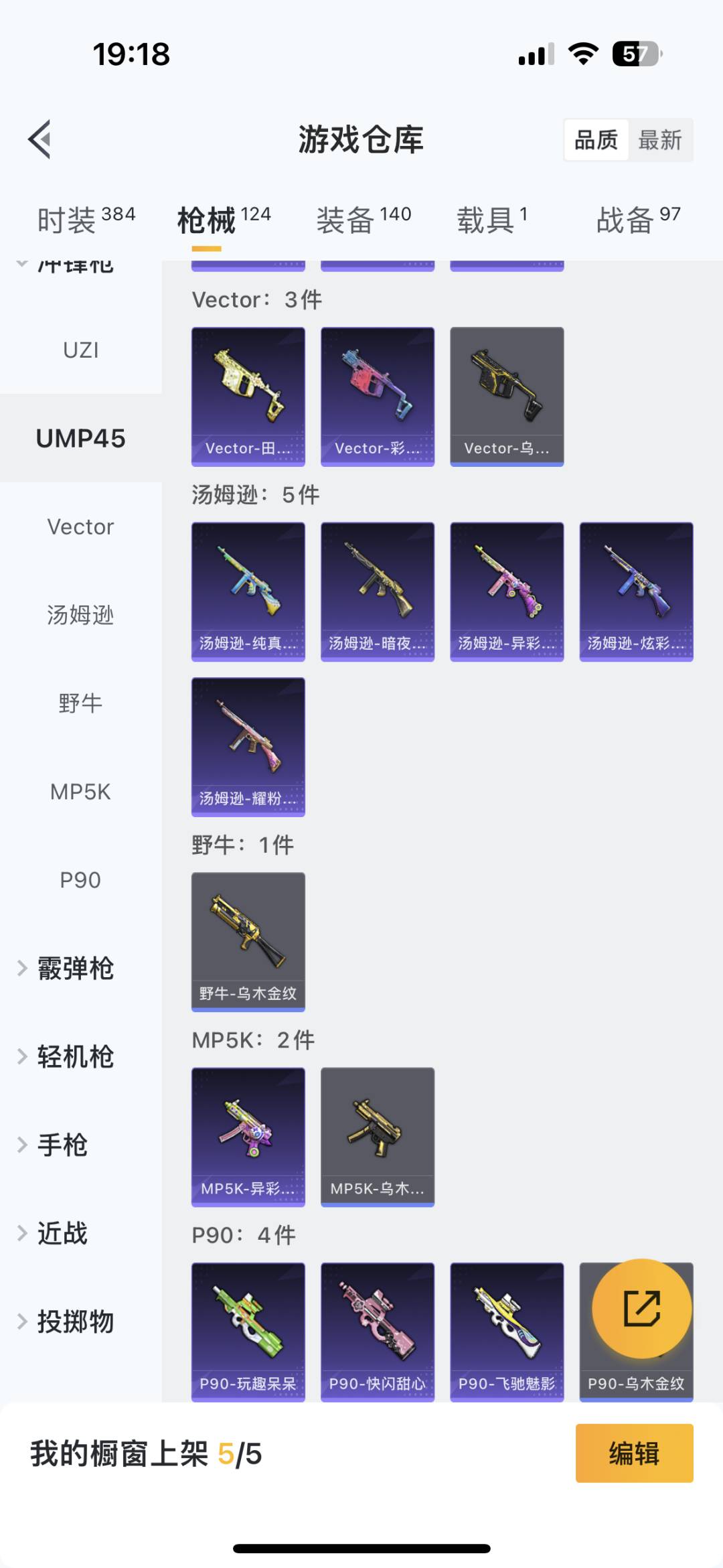Tap 编辑 to edit the showcase
Screen dimensions: 723x1568
tap(634, 1453)
